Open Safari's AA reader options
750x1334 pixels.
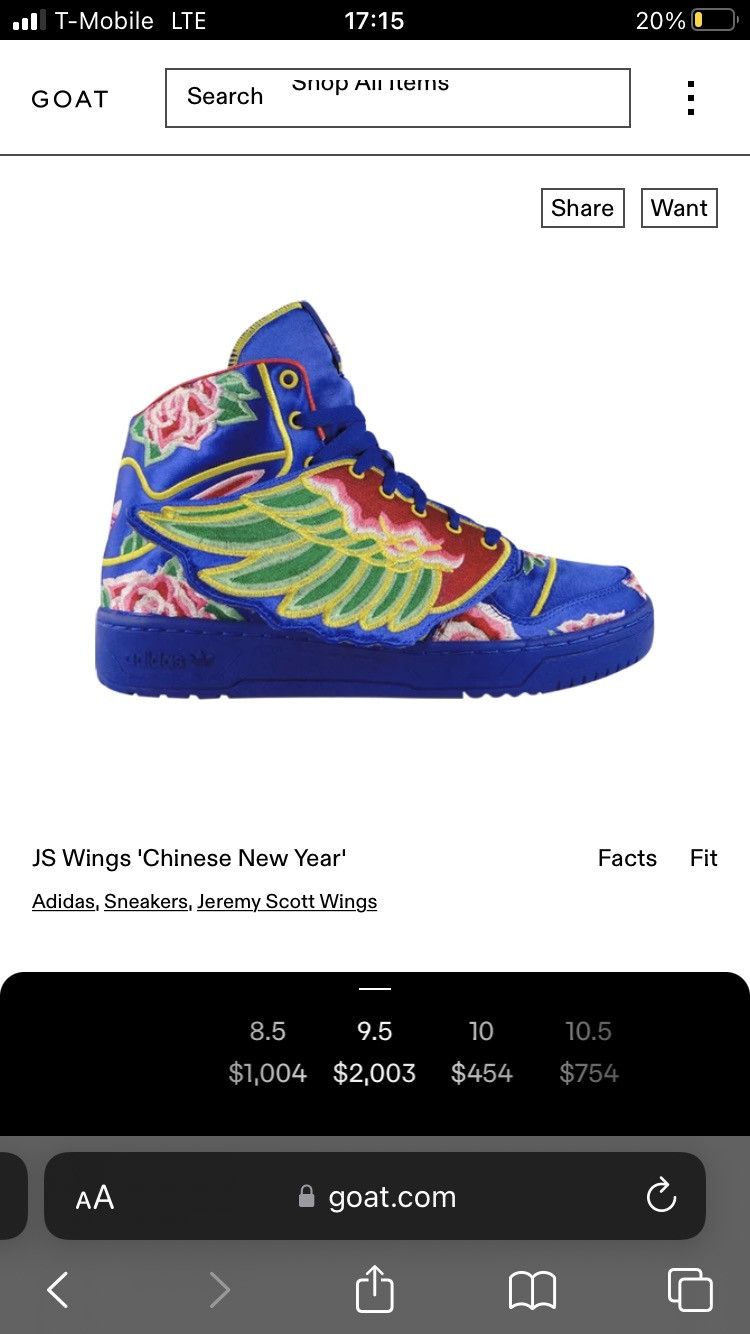(95, 1197)
